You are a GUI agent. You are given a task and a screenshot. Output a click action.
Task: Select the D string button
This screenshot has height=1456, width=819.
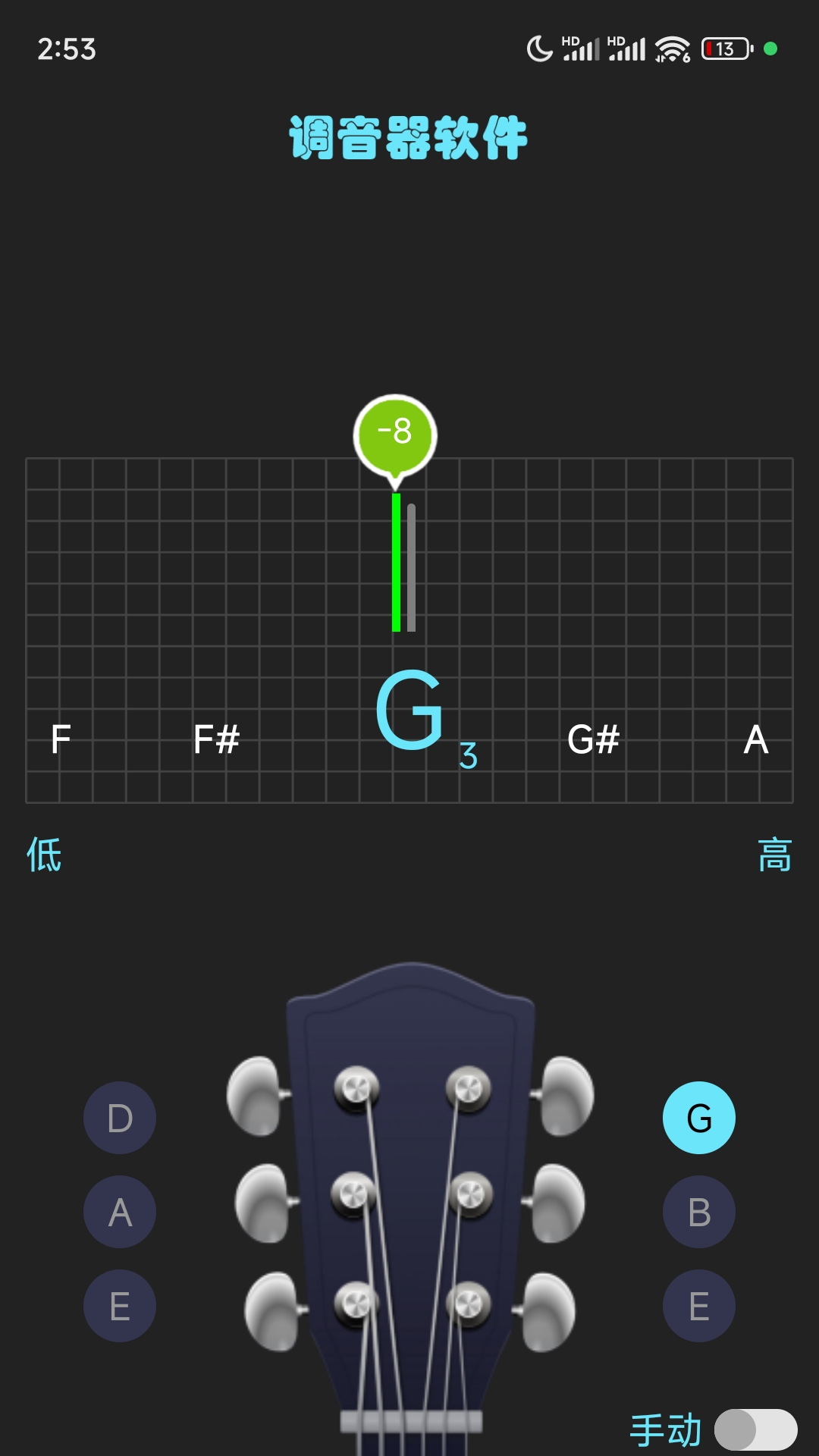(x=120, y=1118)
